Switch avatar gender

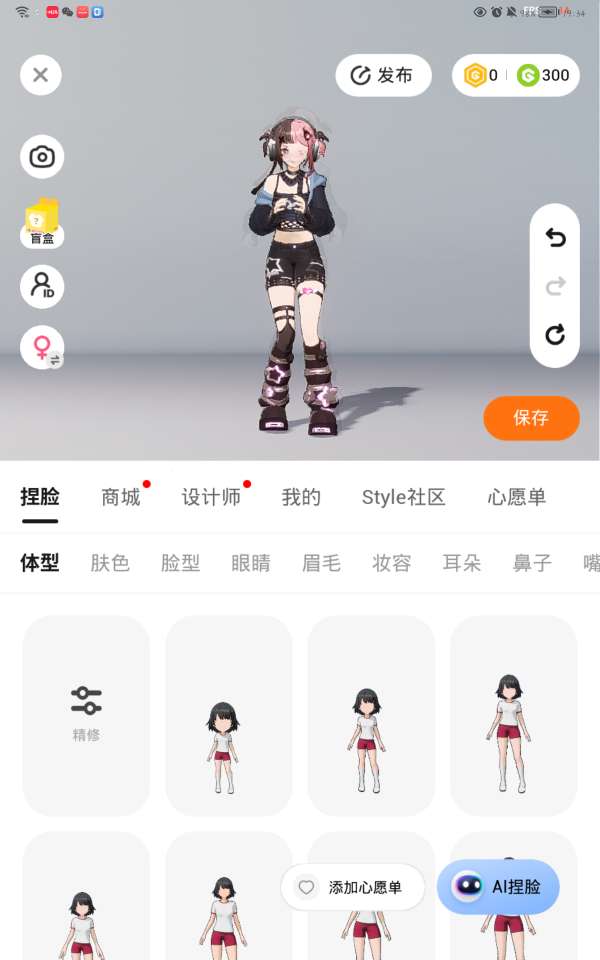pyautogui.click(x=42, y=347)
